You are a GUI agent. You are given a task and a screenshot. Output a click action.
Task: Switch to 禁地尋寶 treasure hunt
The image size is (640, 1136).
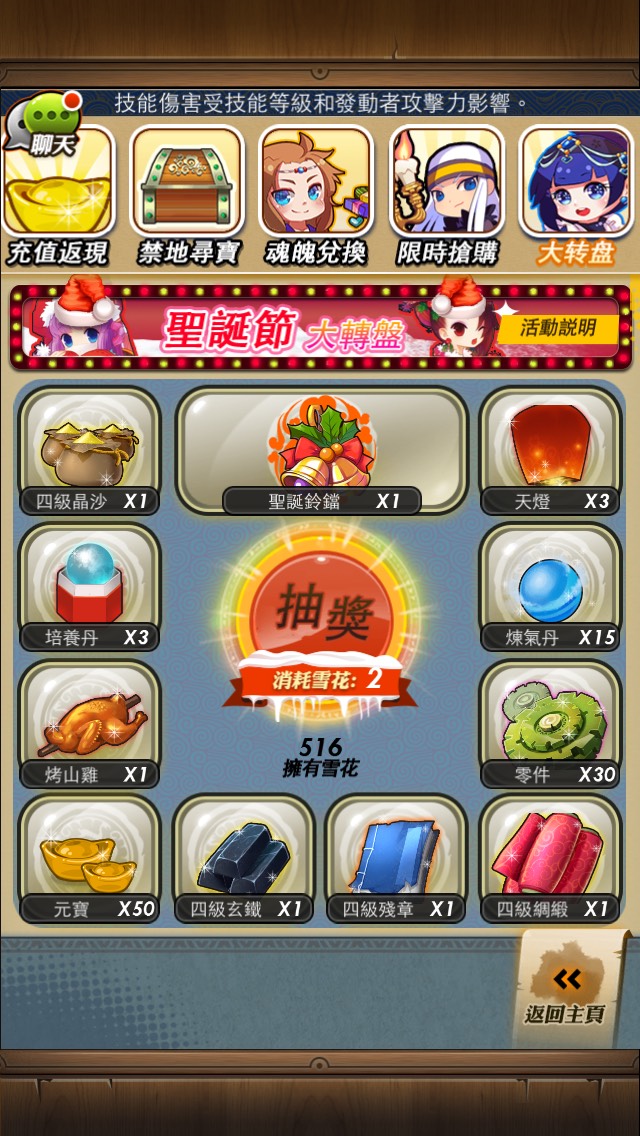click(188, 196)
